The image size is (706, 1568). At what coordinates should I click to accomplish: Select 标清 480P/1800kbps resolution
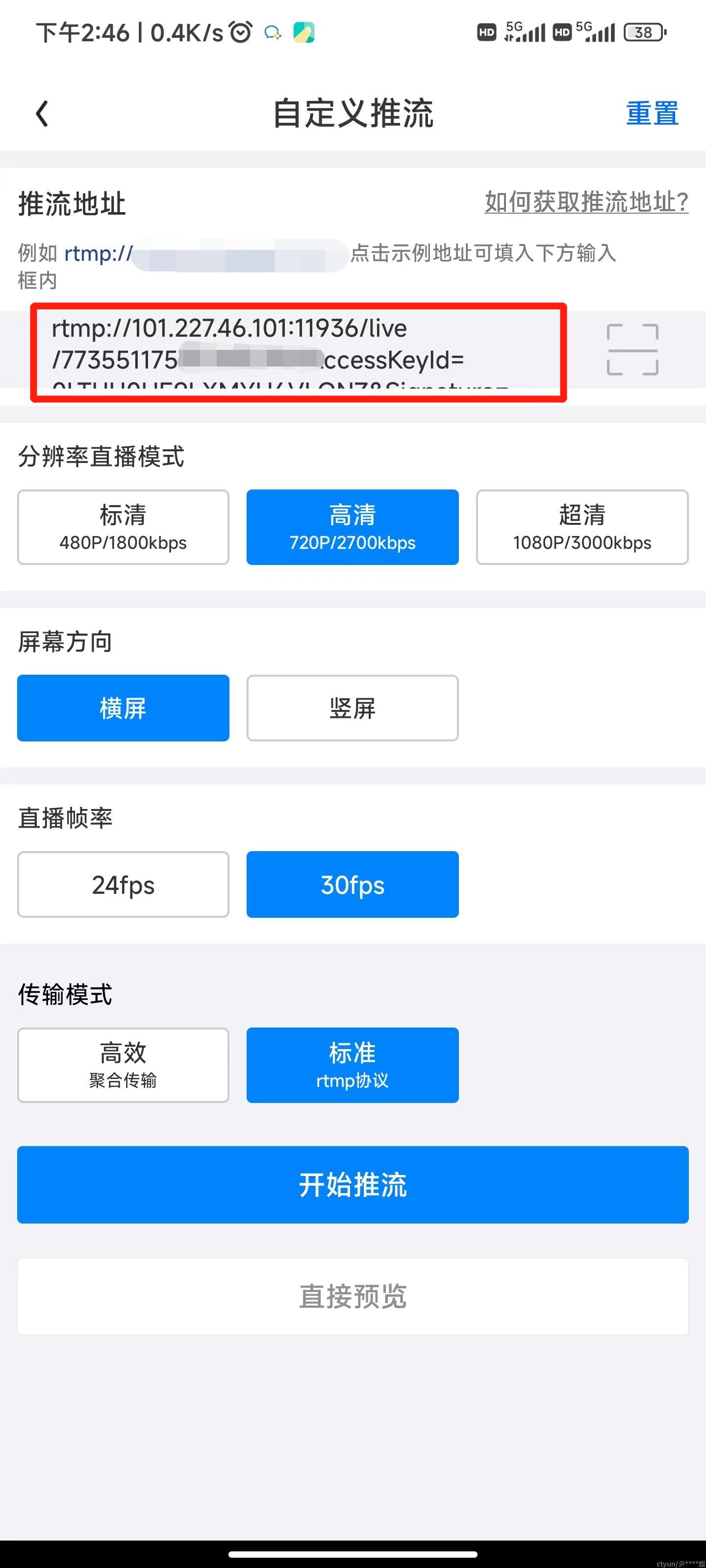coord(123,527)
